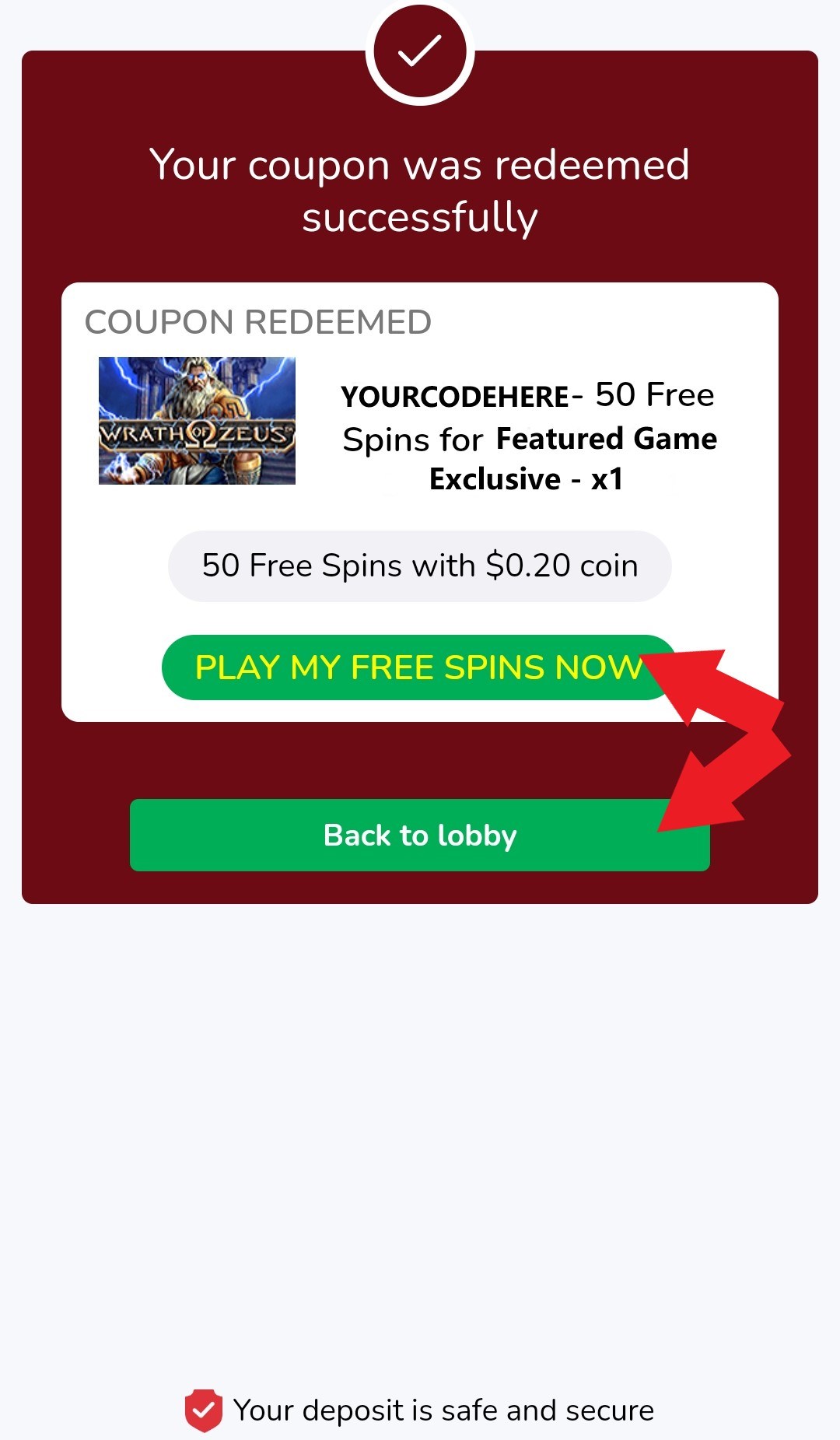Screen dimensions: 840x1440
Task: Click Your deposit is safe and secure text
Action: [x=443, y=1408]
